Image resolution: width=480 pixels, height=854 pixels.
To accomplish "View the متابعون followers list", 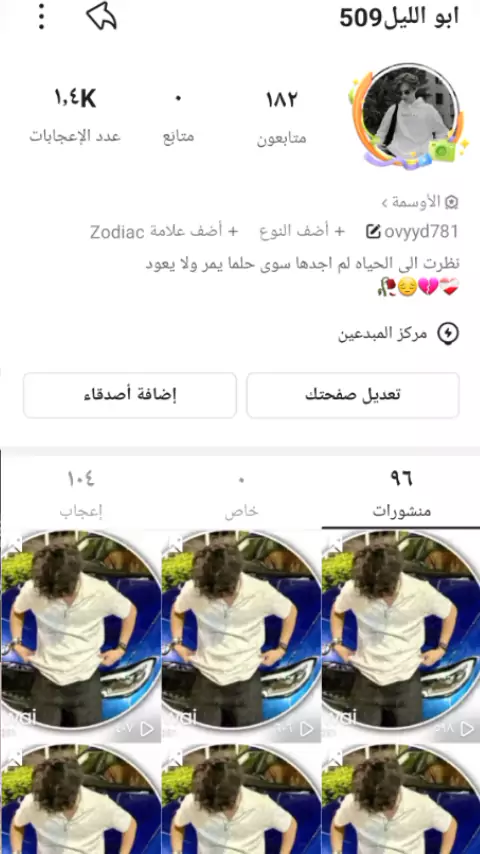I will pos(281,118).
